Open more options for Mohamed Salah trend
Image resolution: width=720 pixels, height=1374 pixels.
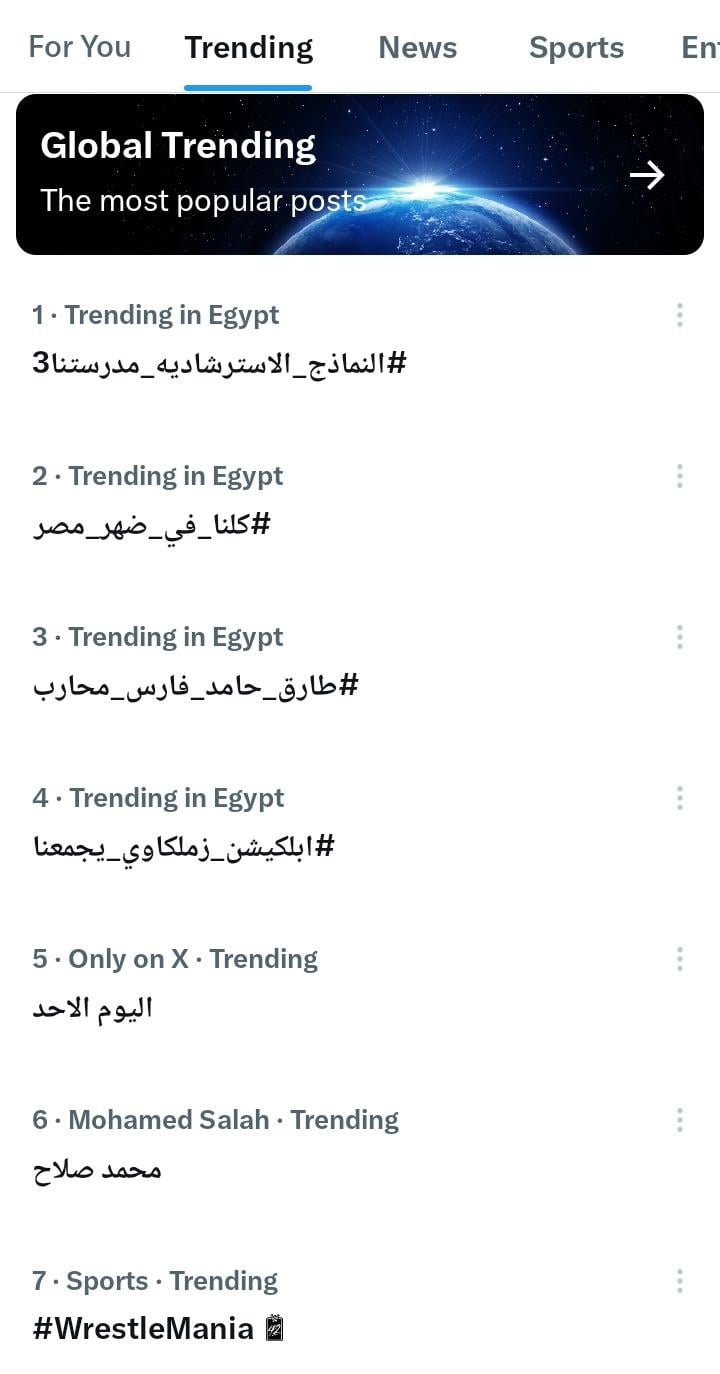tap(680, 1121)
